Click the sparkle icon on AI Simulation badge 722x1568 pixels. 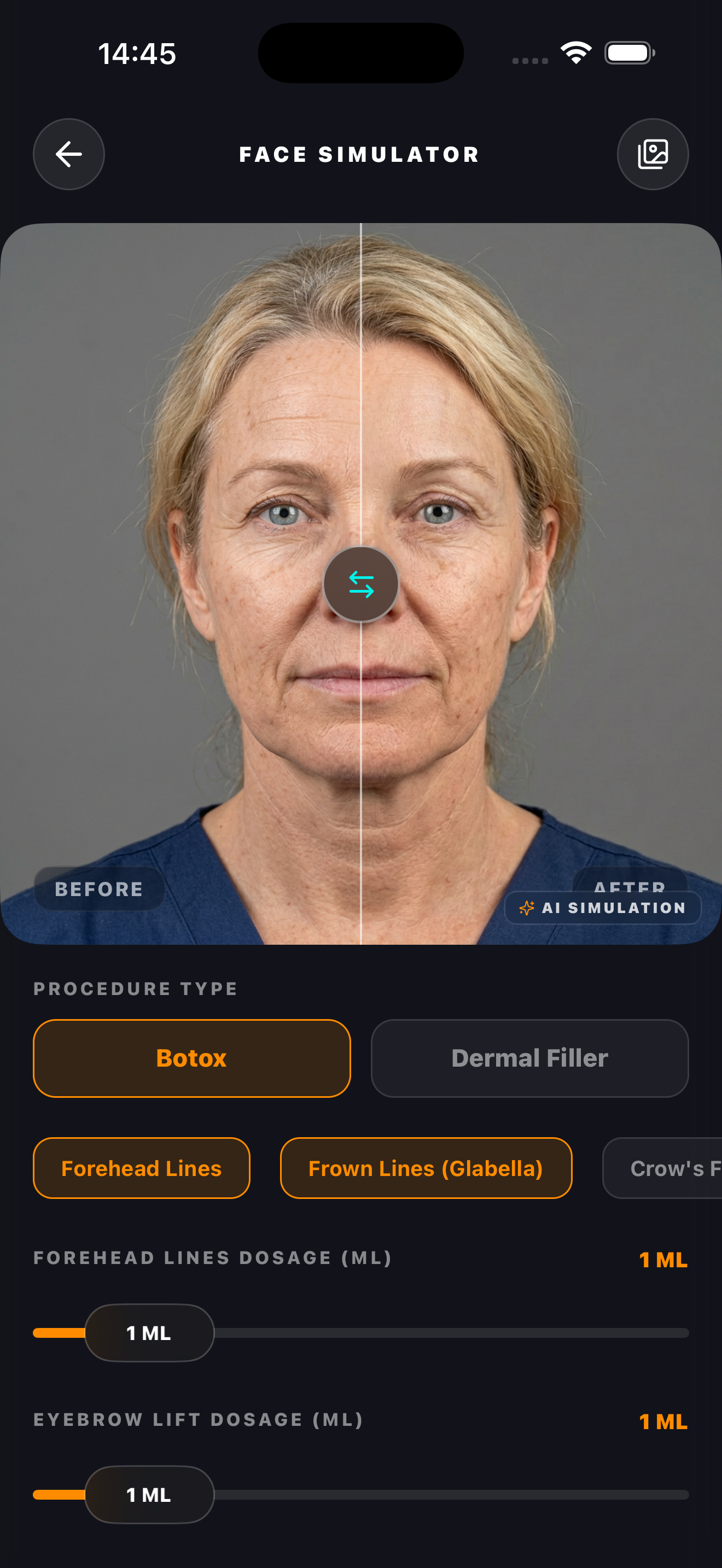(527, 908)
